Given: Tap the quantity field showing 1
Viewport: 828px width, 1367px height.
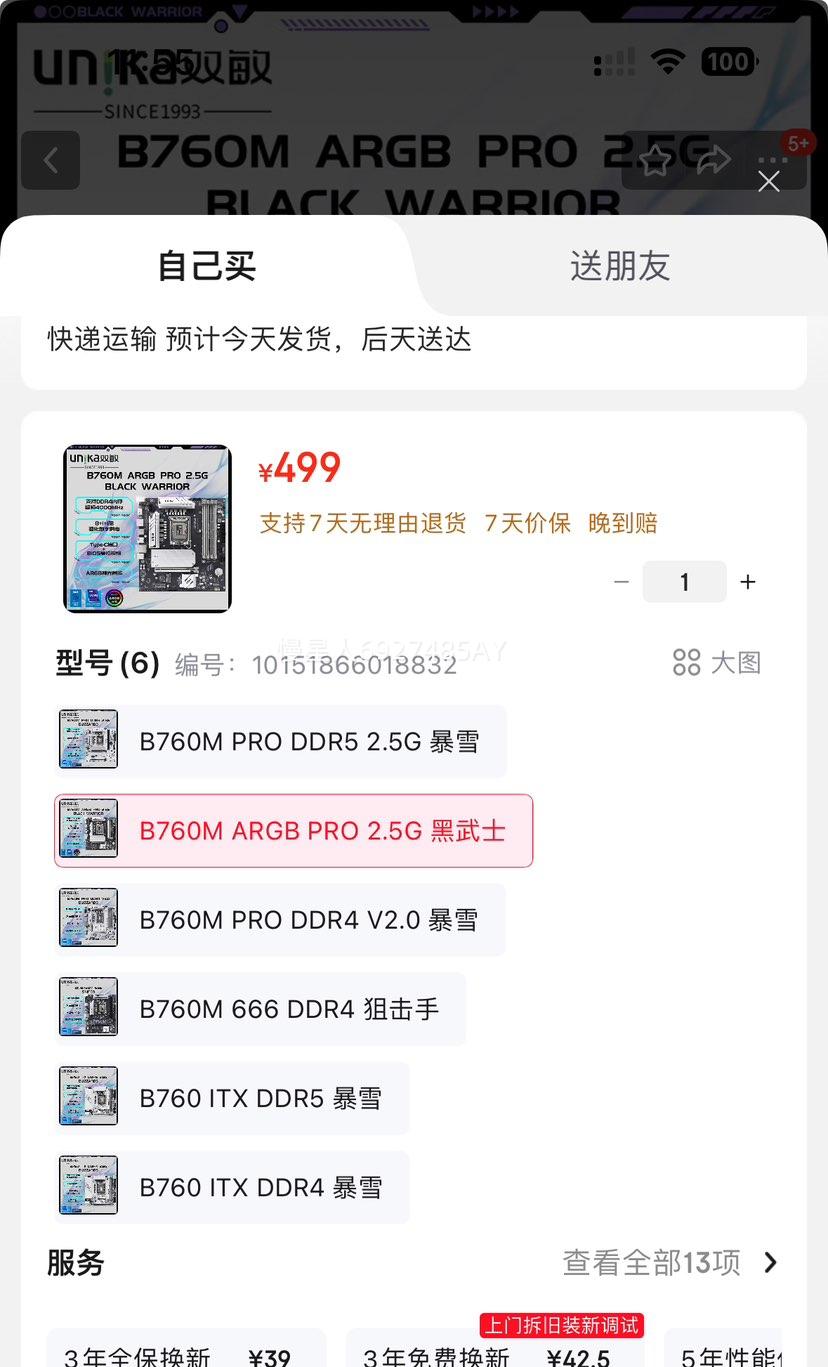Looking at the screenshot, I should click(684, 582).
